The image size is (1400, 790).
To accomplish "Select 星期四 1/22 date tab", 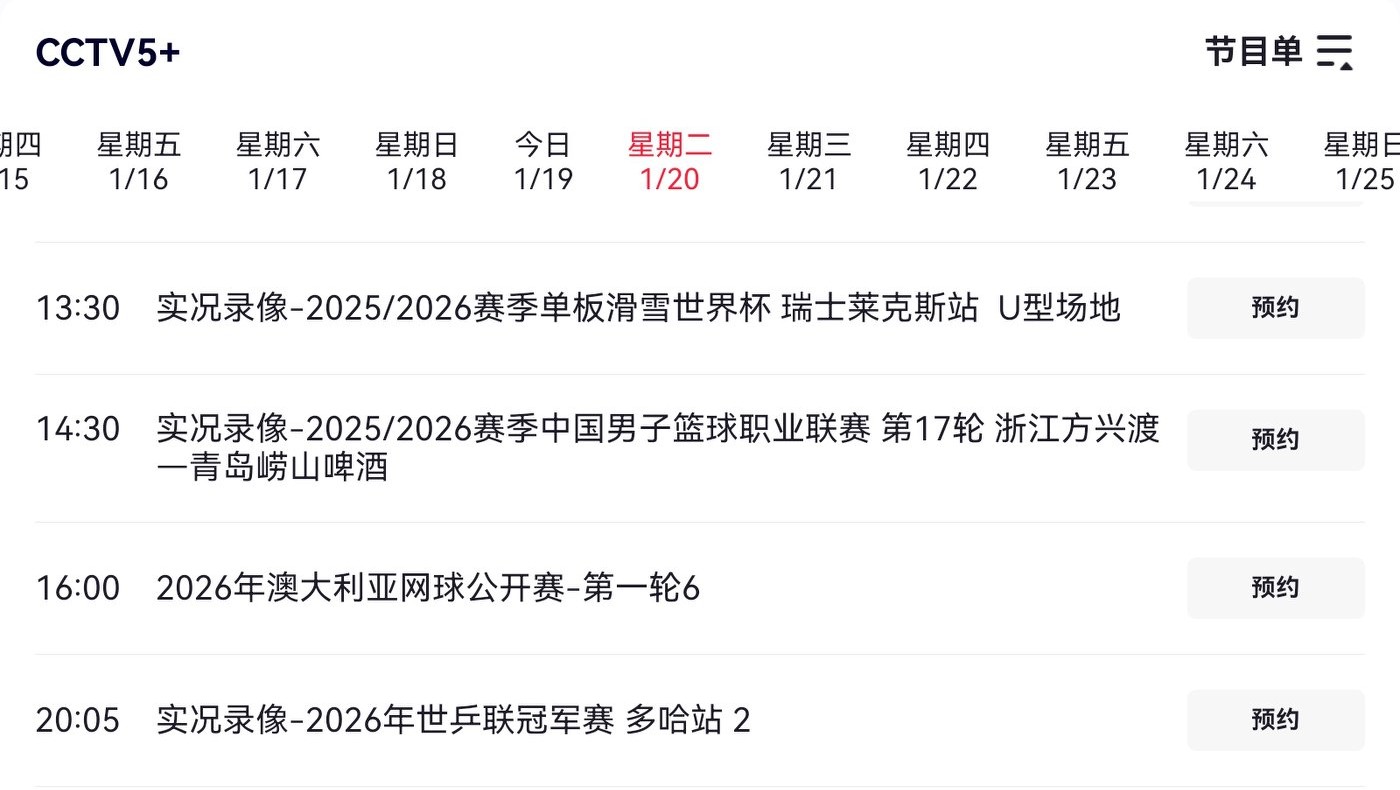I will click(948, 162).
